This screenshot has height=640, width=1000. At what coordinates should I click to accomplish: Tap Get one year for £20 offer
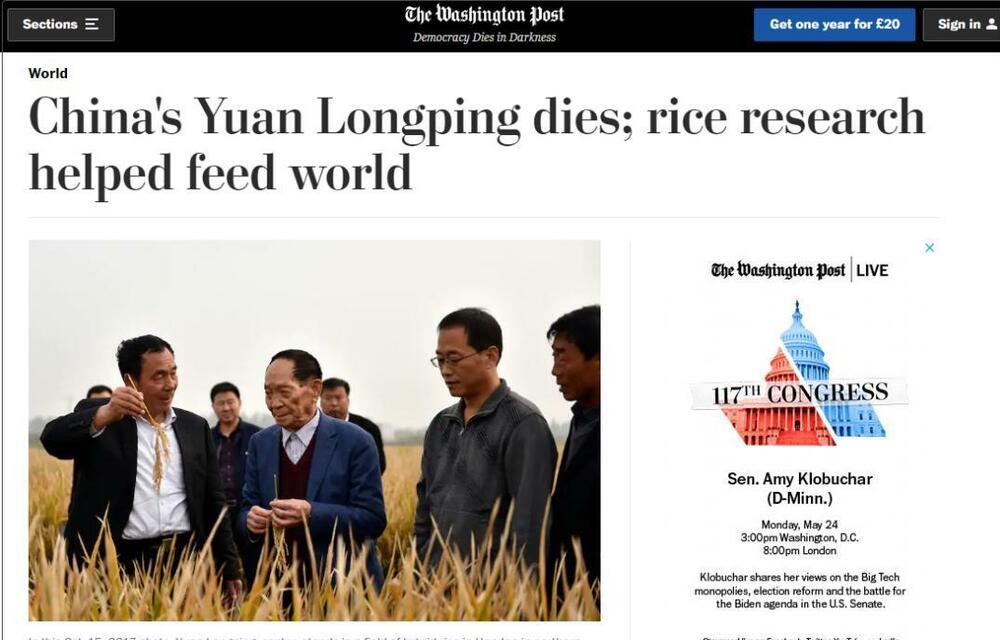(834, 24)
